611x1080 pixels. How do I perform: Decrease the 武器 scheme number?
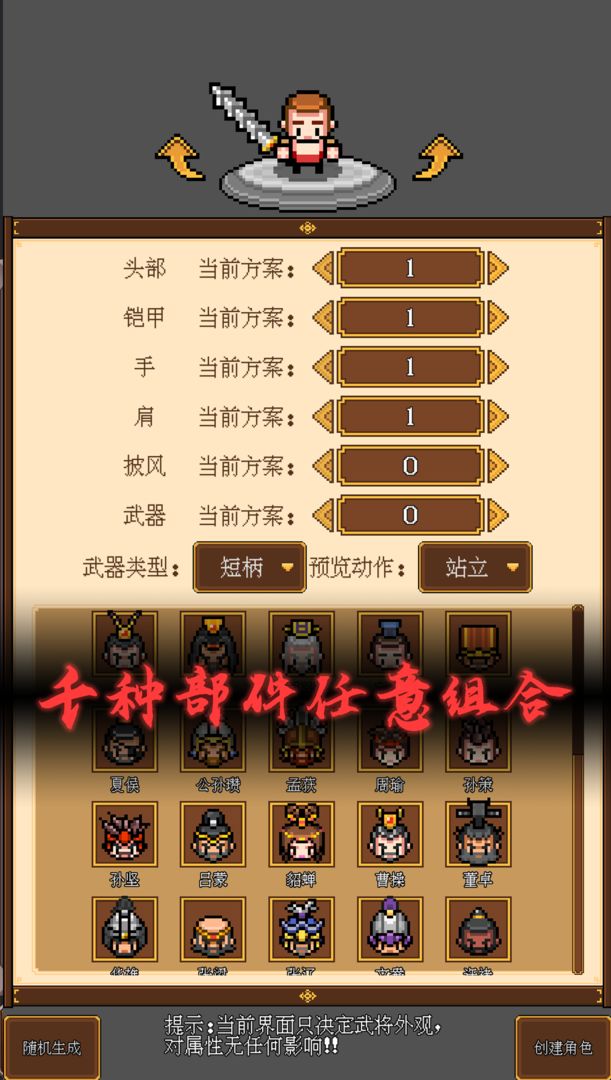[323, 516]
